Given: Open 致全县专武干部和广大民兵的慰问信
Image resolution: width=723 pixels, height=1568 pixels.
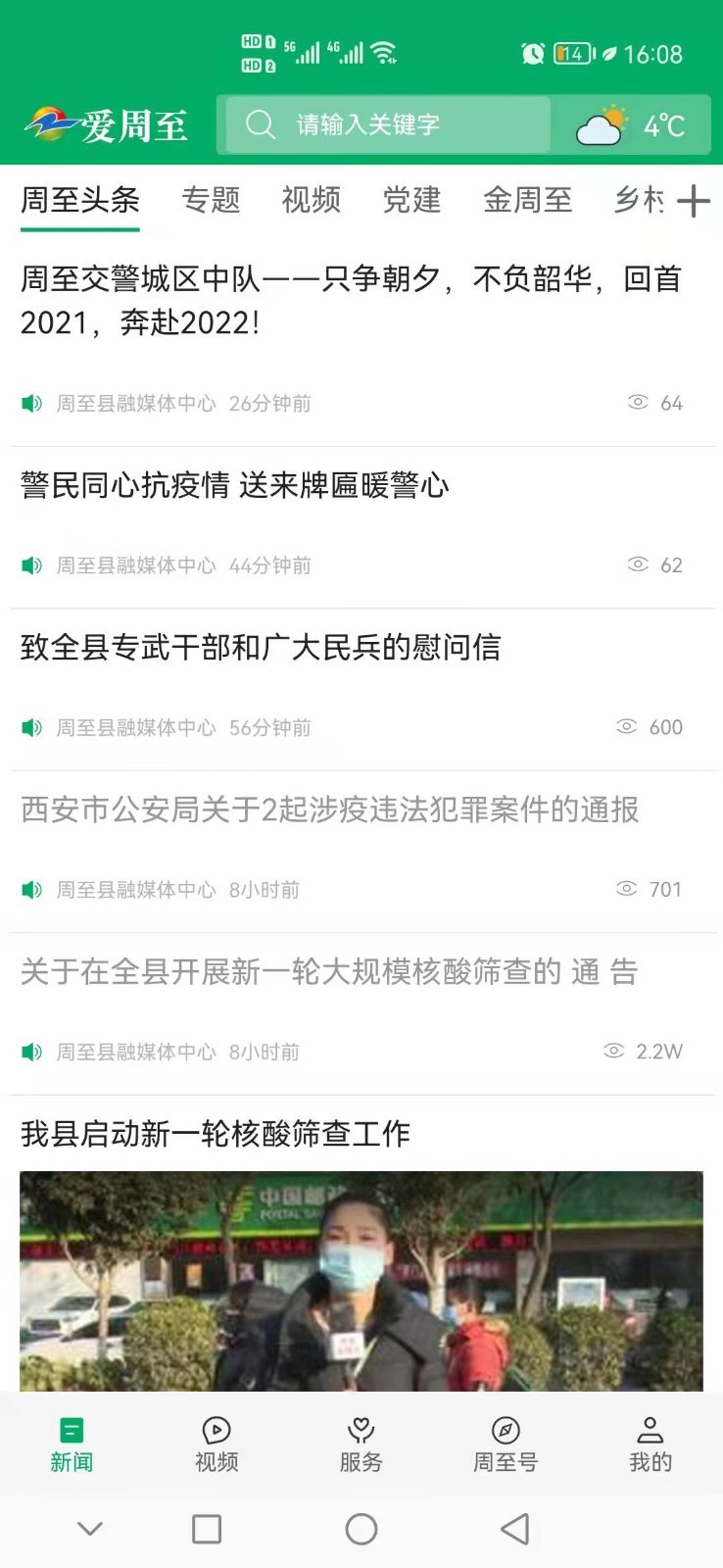Looking at the screenshot, I should [x=261, y=647].
